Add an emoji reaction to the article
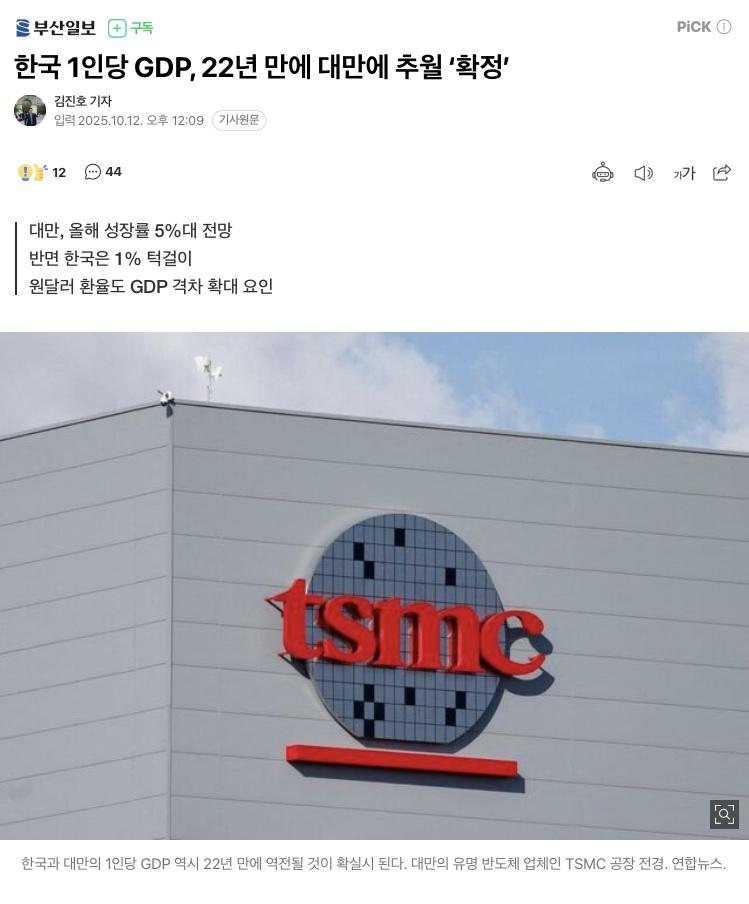The width and height of the screenshot is (749, 904). 30,172
